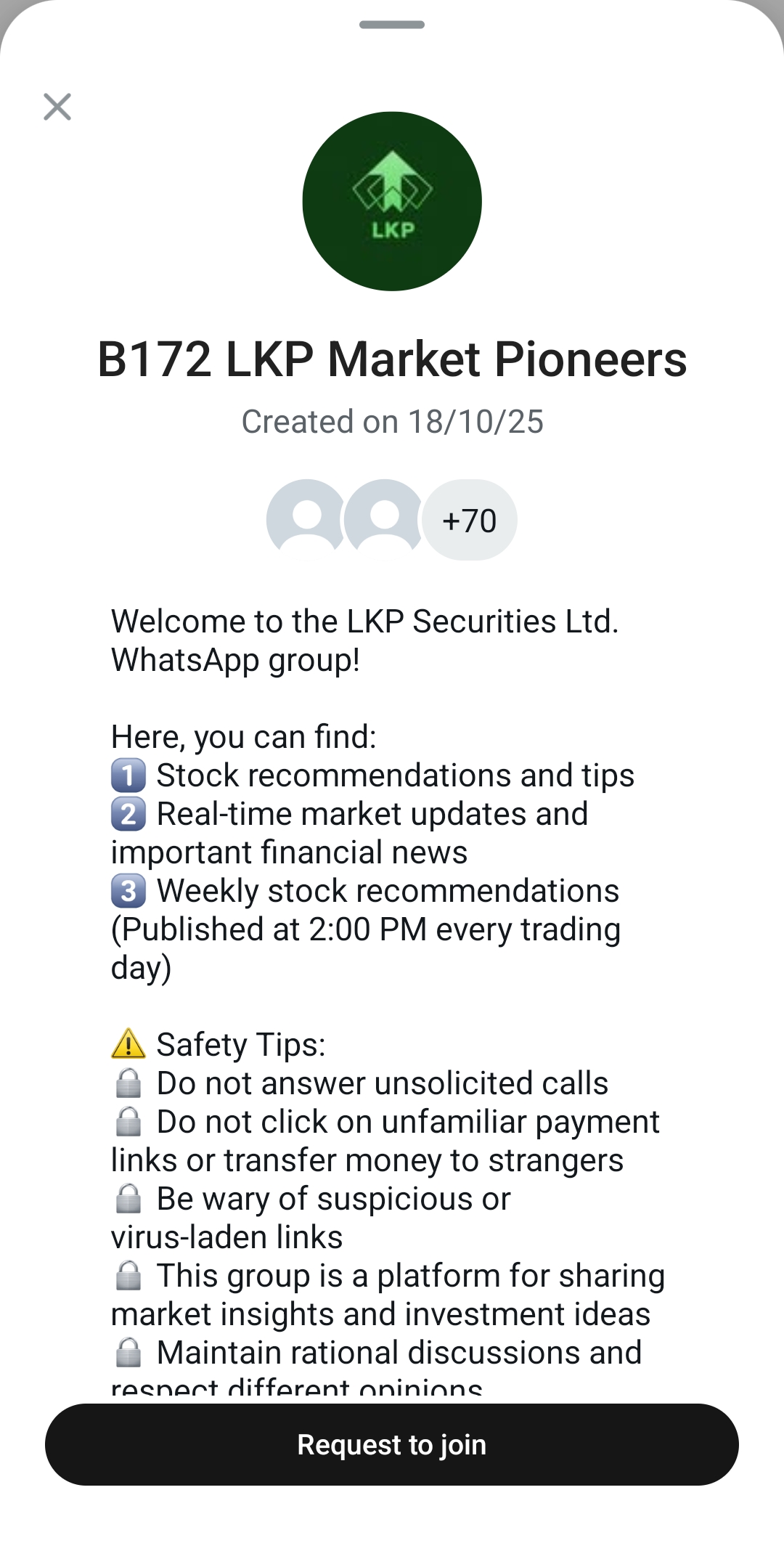Tap Request to join button
This screenshot has height=1543, width=784.
pos(392,1444)
